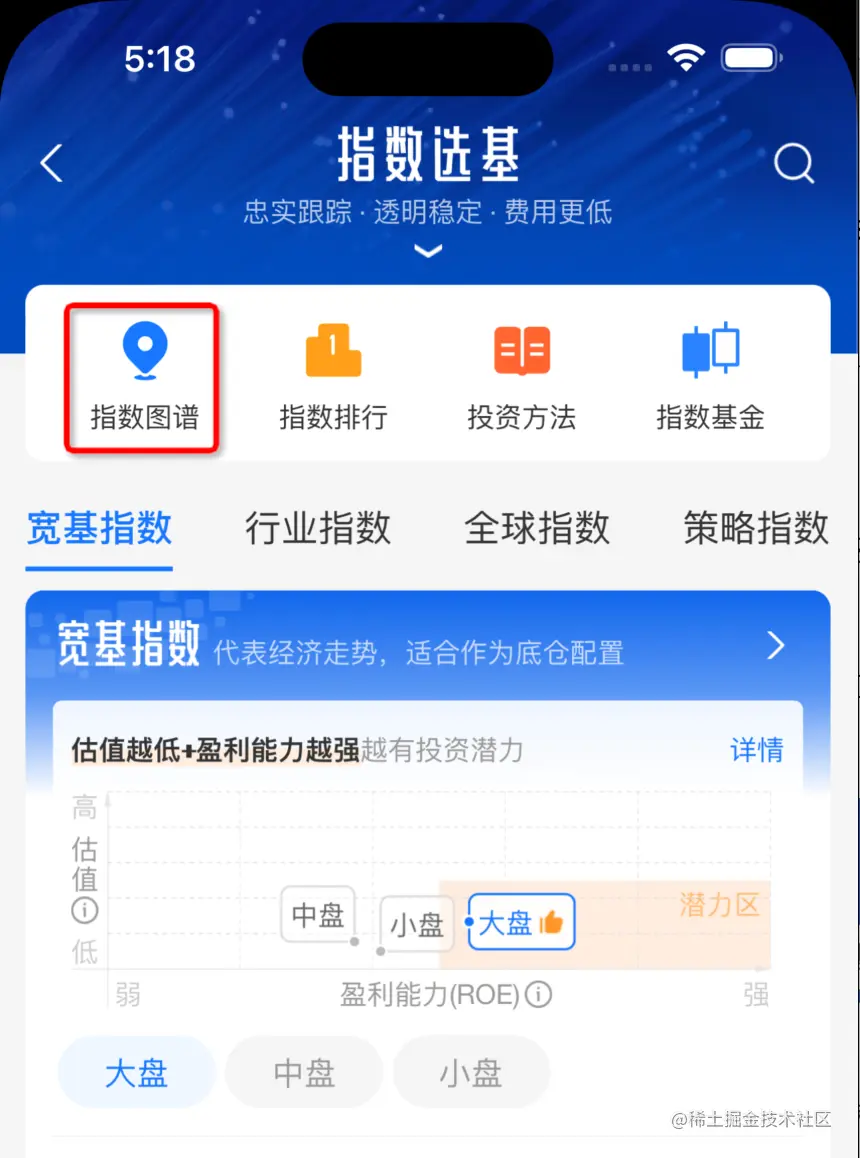This screenshot has width=860, height=1158.
Task: View 详情 for the valuation chart
Action: coord(756,750)
